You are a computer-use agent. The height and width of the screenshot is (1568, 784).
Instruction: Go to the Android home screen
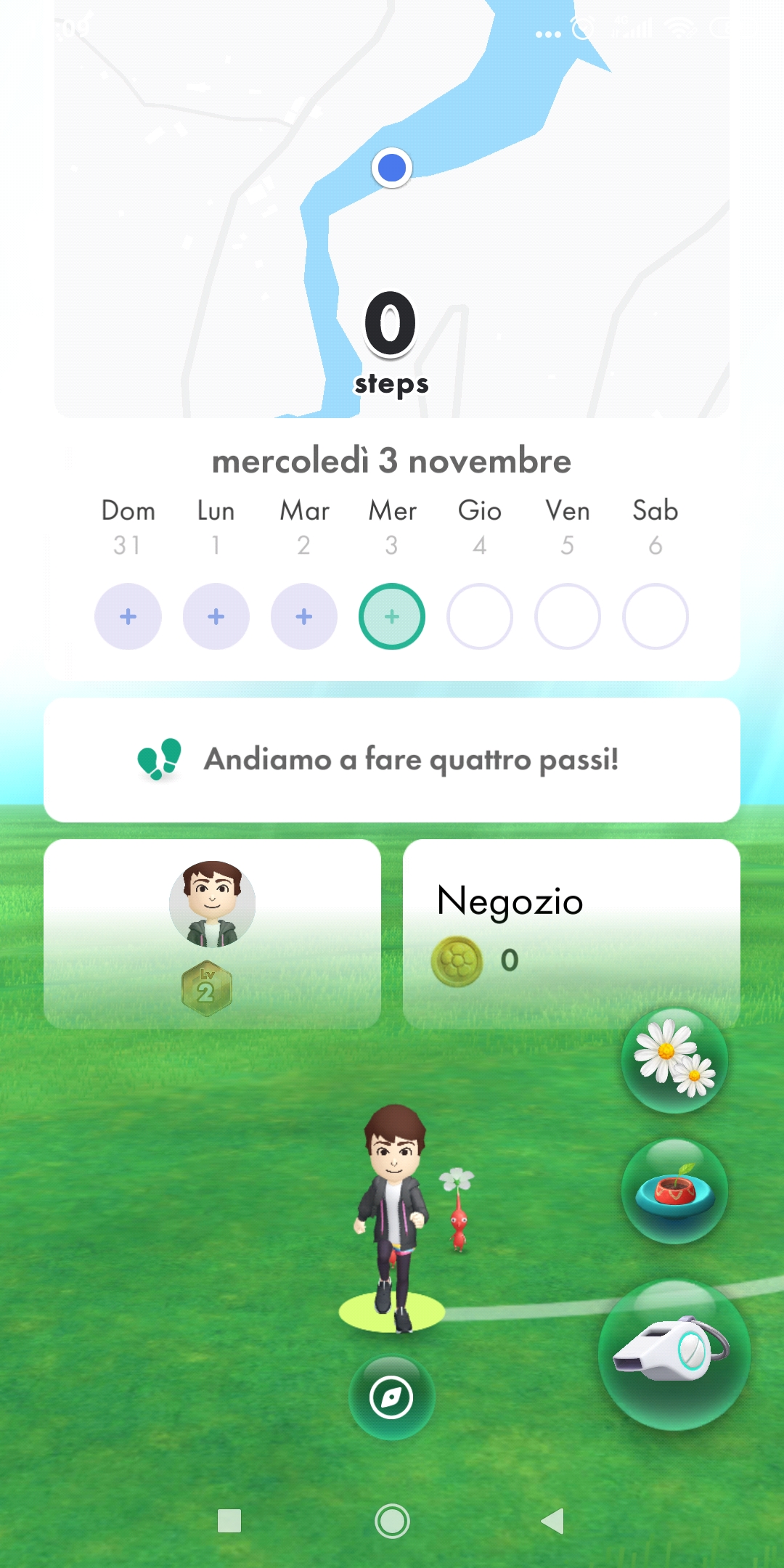click(x=392, y=1520)
